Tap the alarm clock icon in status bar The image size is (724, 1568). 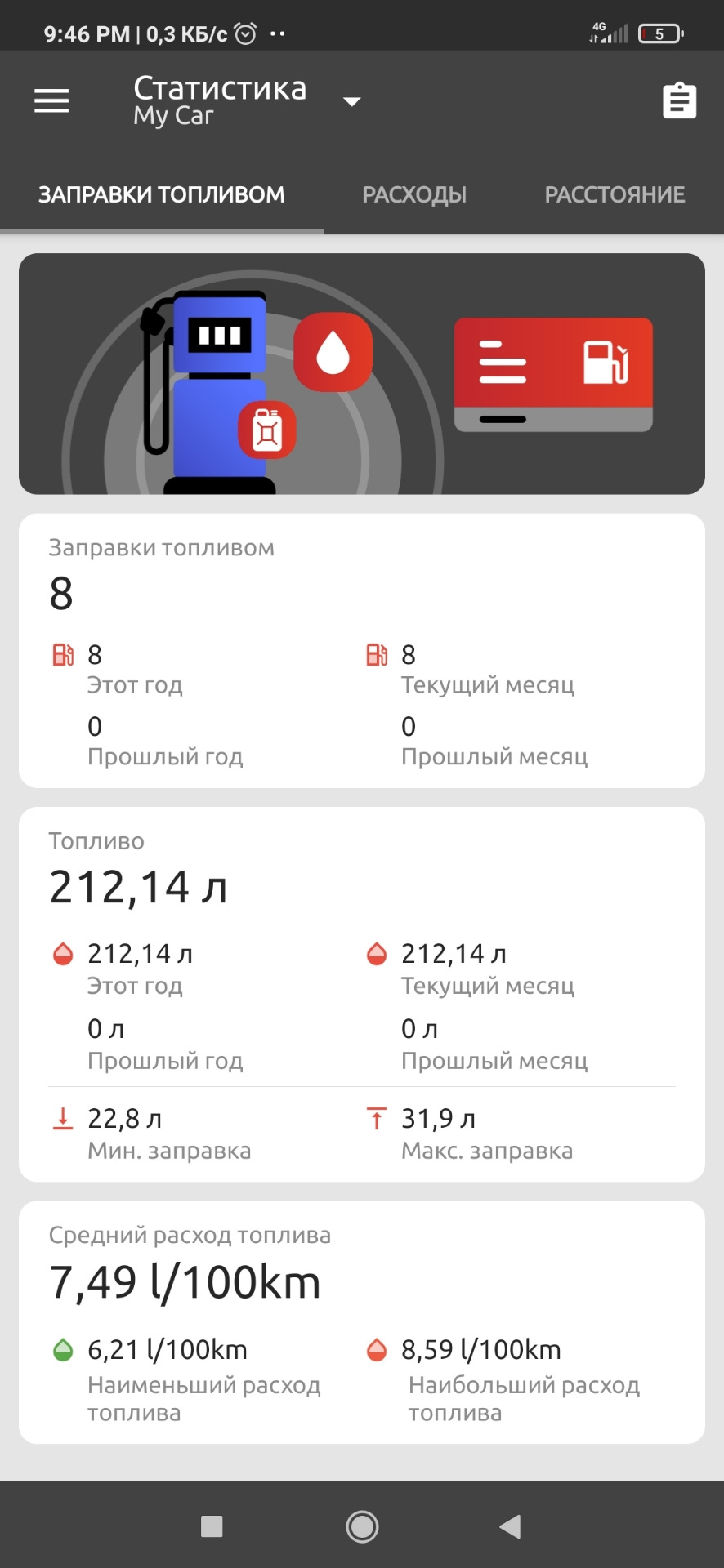click(x=244, y=33)
